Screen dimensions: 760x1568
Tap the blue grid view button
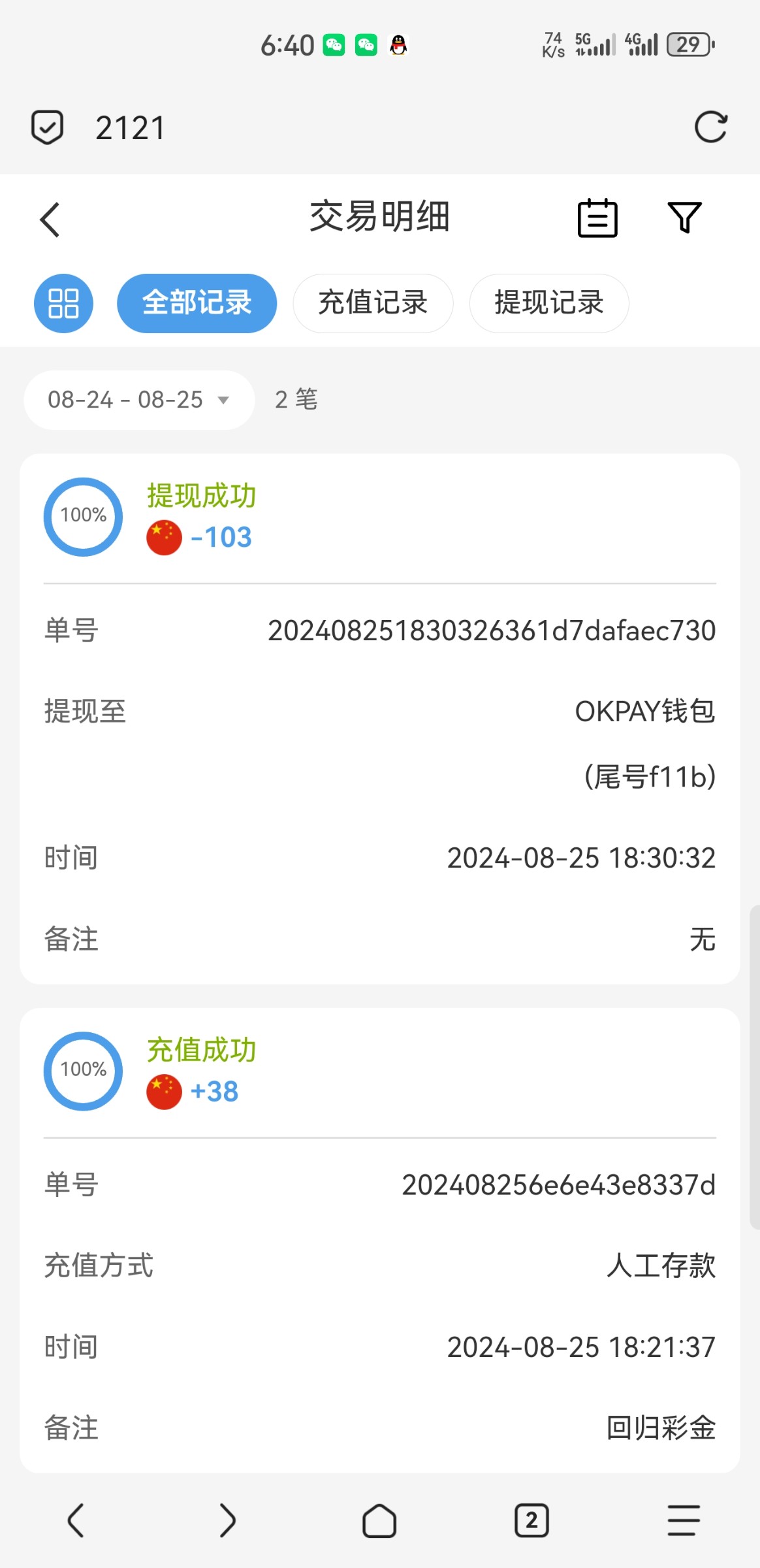click(63, 303)
